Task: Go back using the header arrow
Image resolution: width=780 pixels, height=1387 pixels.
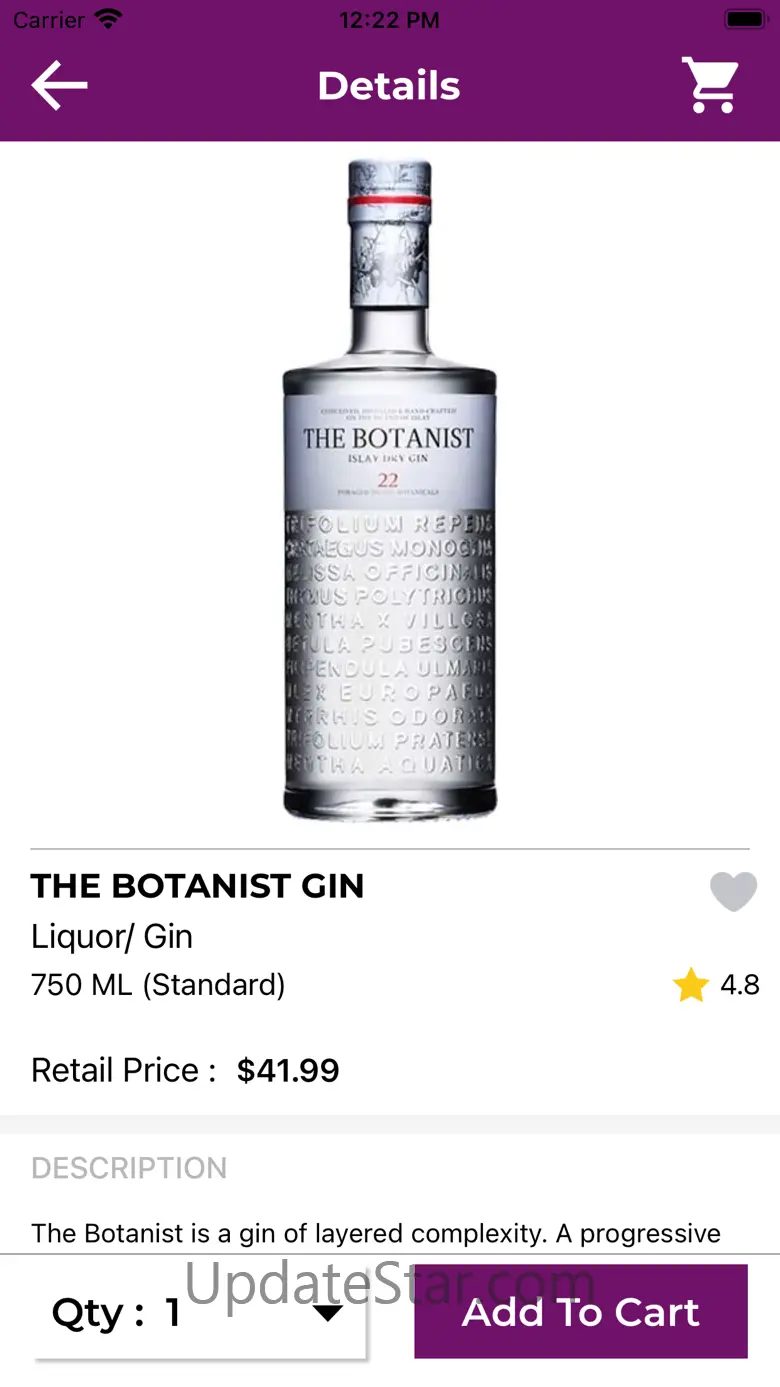Action: click(59, 86)
